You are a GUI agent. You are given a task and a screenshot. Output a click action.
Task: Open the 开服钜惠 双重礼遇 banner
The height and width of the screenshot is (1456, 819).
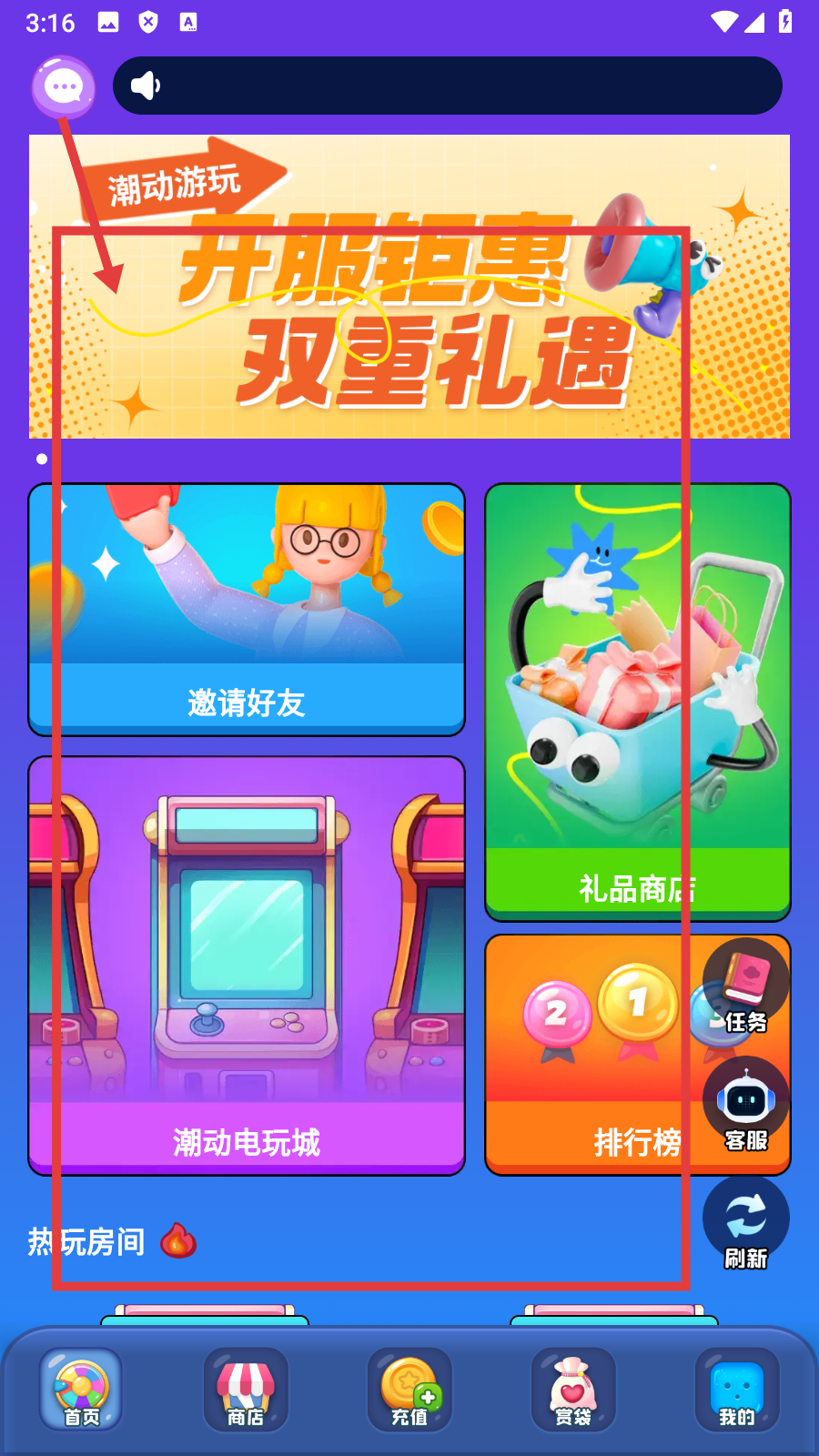(x=409, y=287)
